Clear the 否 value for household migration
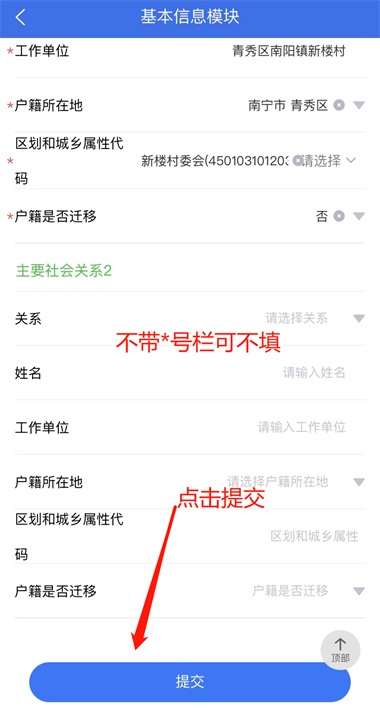The image size is (380, 708). (x=339, y=216)
